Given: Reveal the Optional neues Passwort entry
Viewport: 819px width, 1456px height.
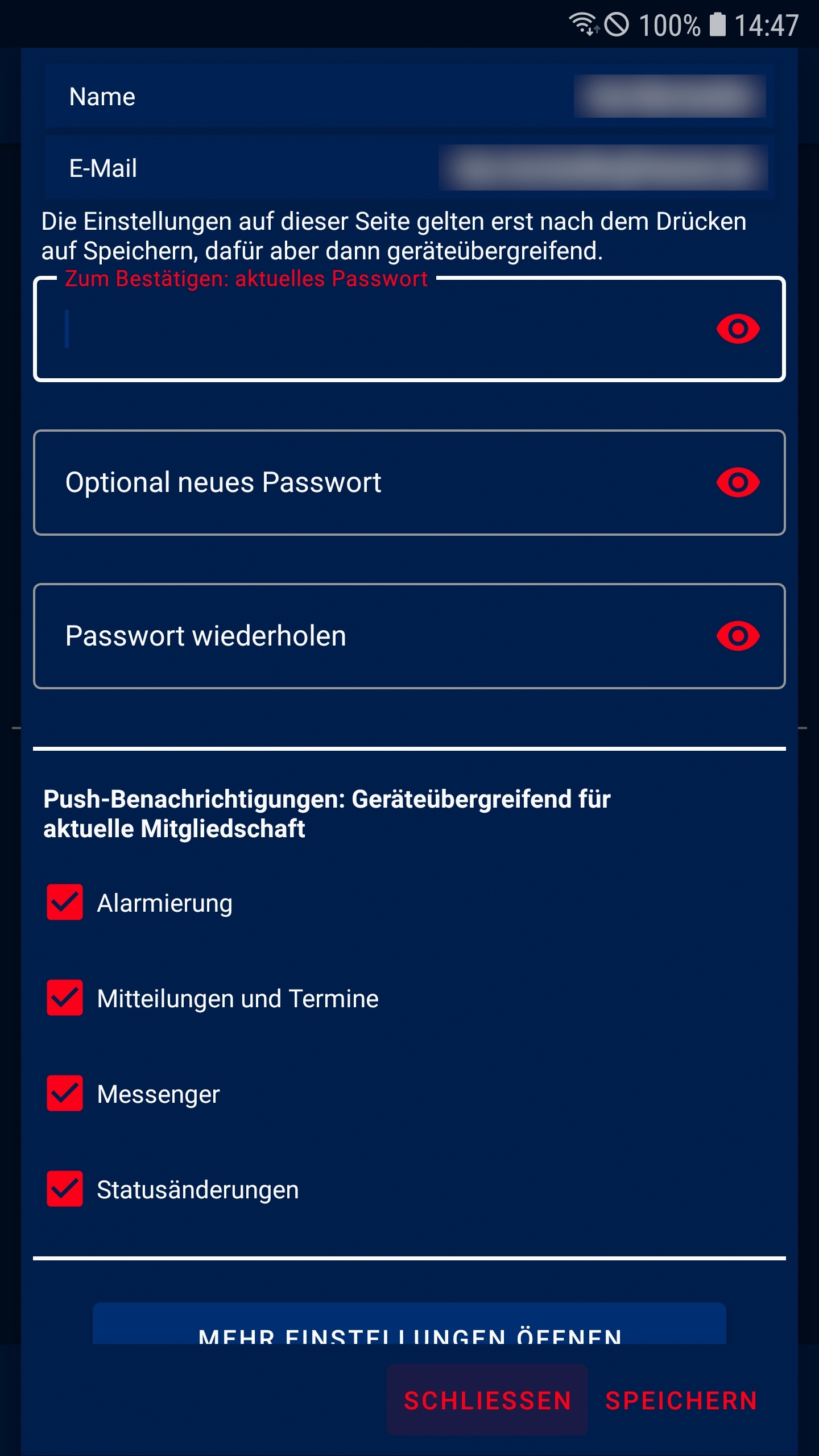Looking at the screenshot, I should [x=738, y=482].
